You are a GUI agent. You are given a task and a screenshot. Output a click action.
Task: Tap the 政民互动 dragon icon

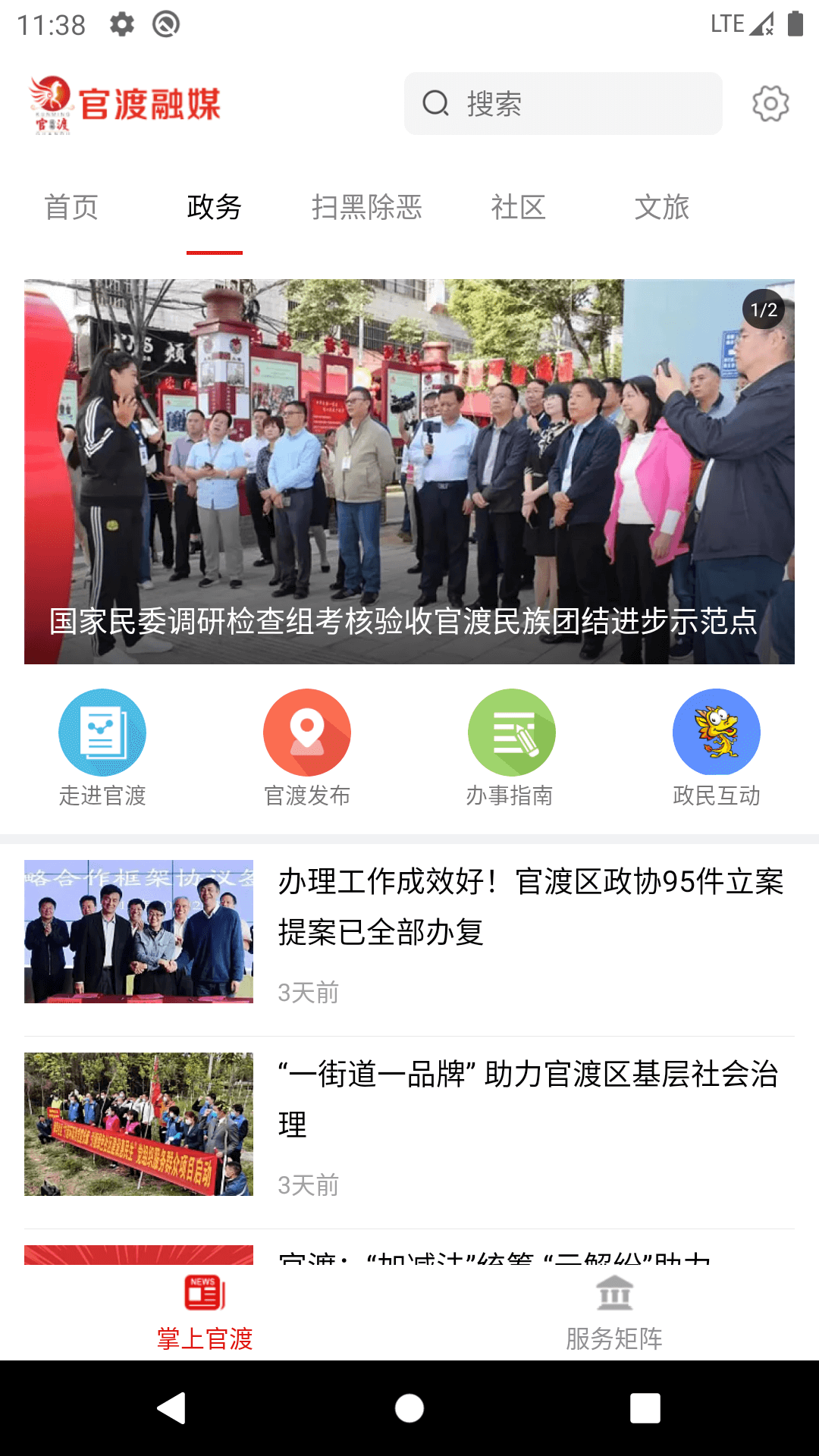[x=717, y=732]
